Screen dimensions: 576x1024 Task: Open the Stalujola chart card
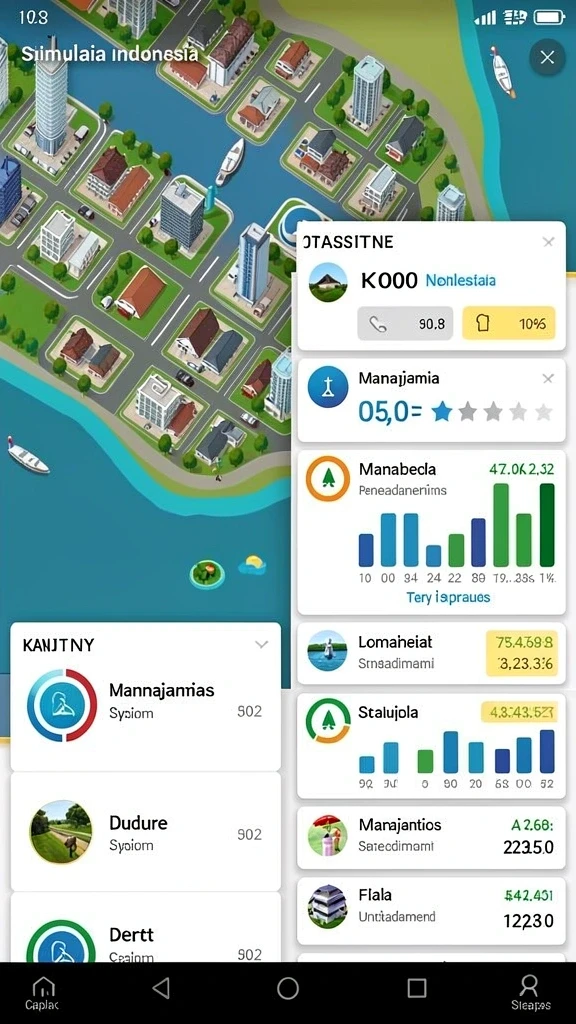(x=432, y=746)
